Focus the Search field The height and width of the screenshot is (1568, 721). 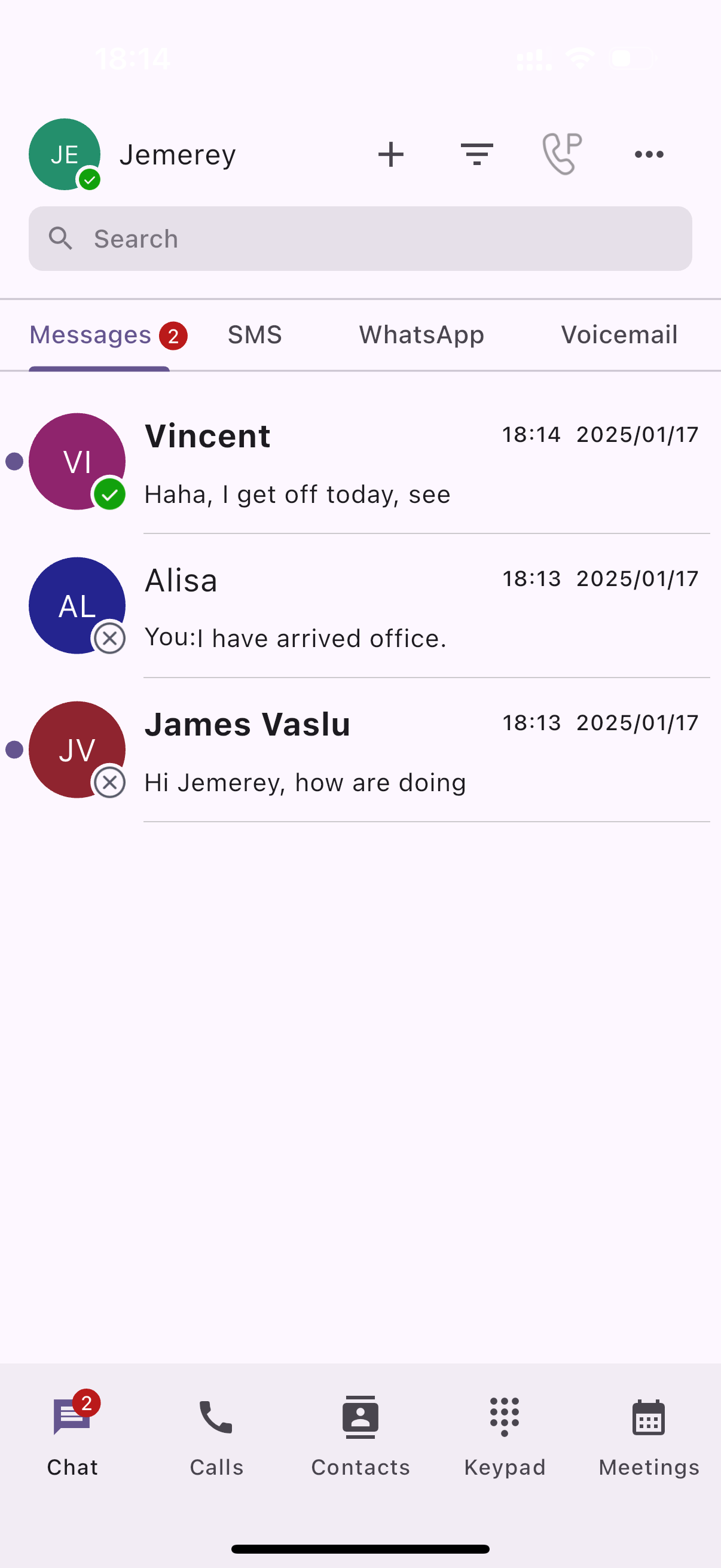pos(360,239)
